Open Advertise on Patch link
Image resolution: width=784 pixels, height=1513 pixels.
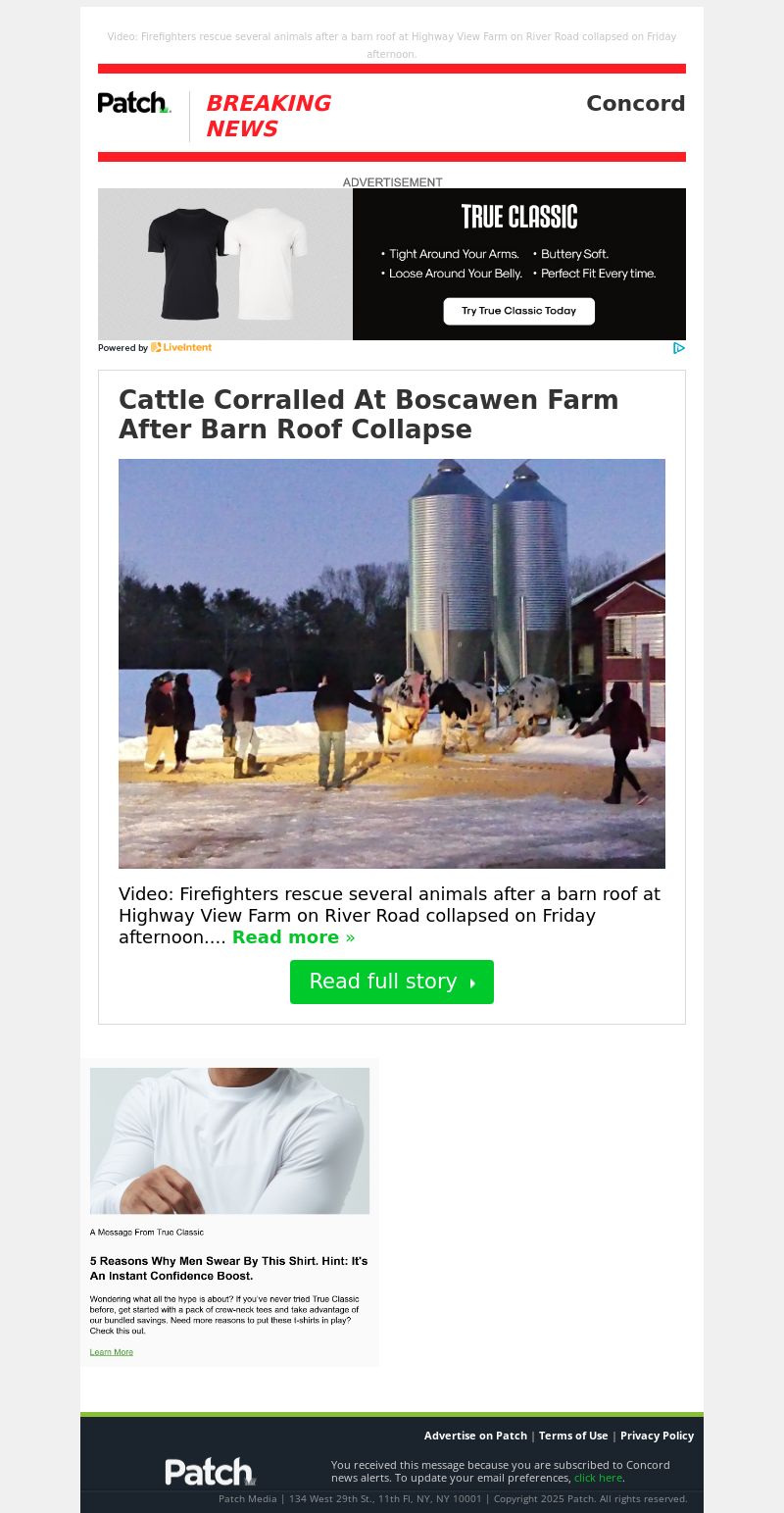475,1436
